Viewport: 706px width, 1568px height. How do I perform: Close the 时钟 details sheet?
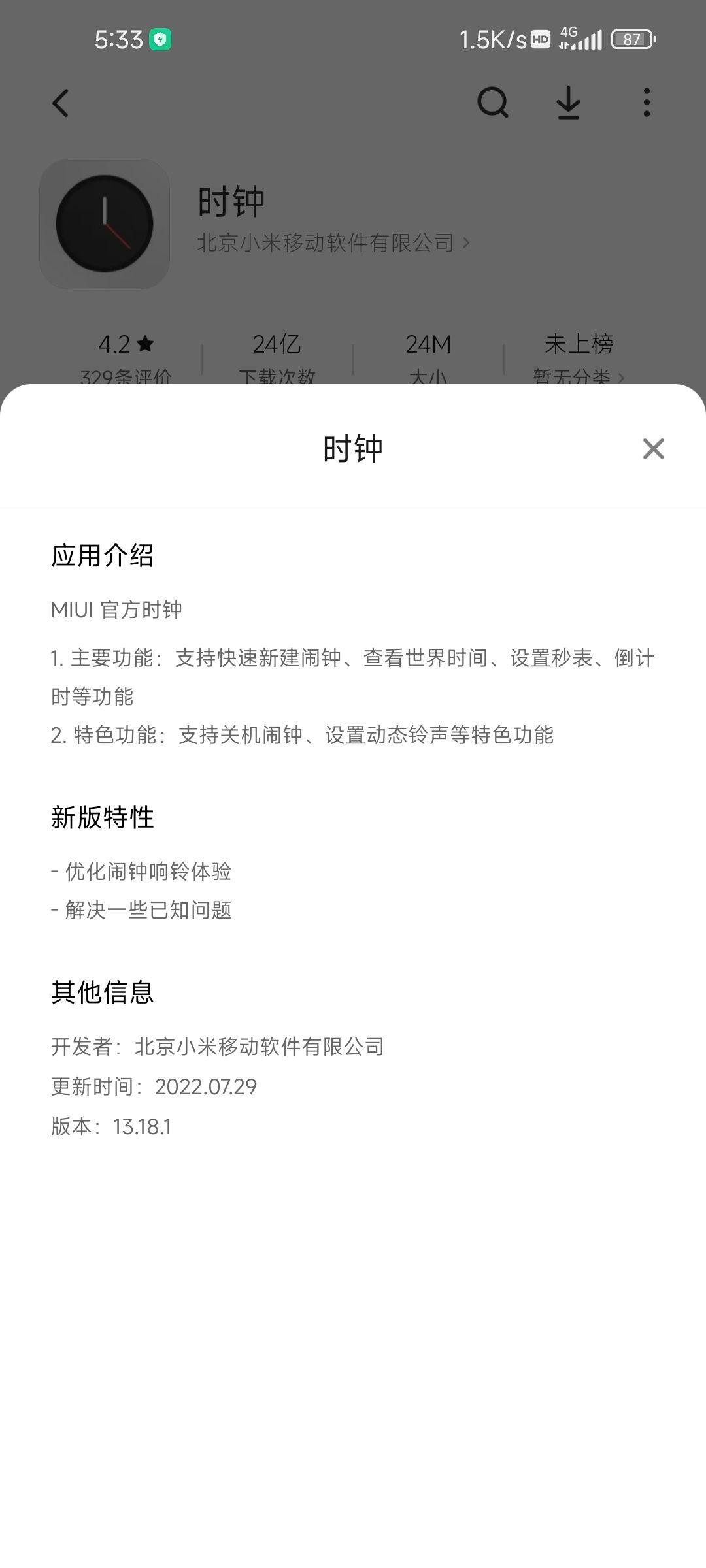pyautogui.click(x=653, y=449)
